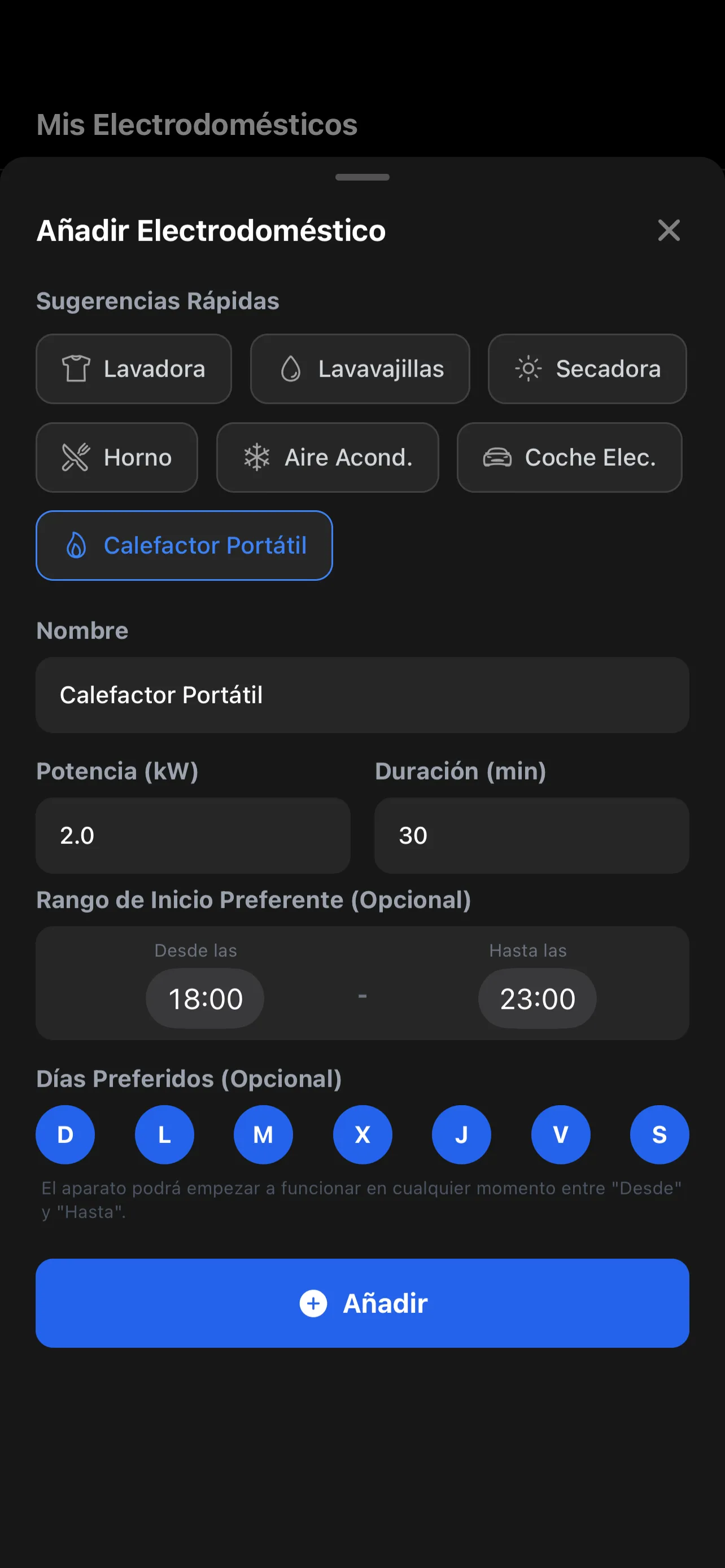The height and width of the screenshot is (1568, 725).
Task: Click the Nombre field showing Calefactor Portátil
Action: 362,695
